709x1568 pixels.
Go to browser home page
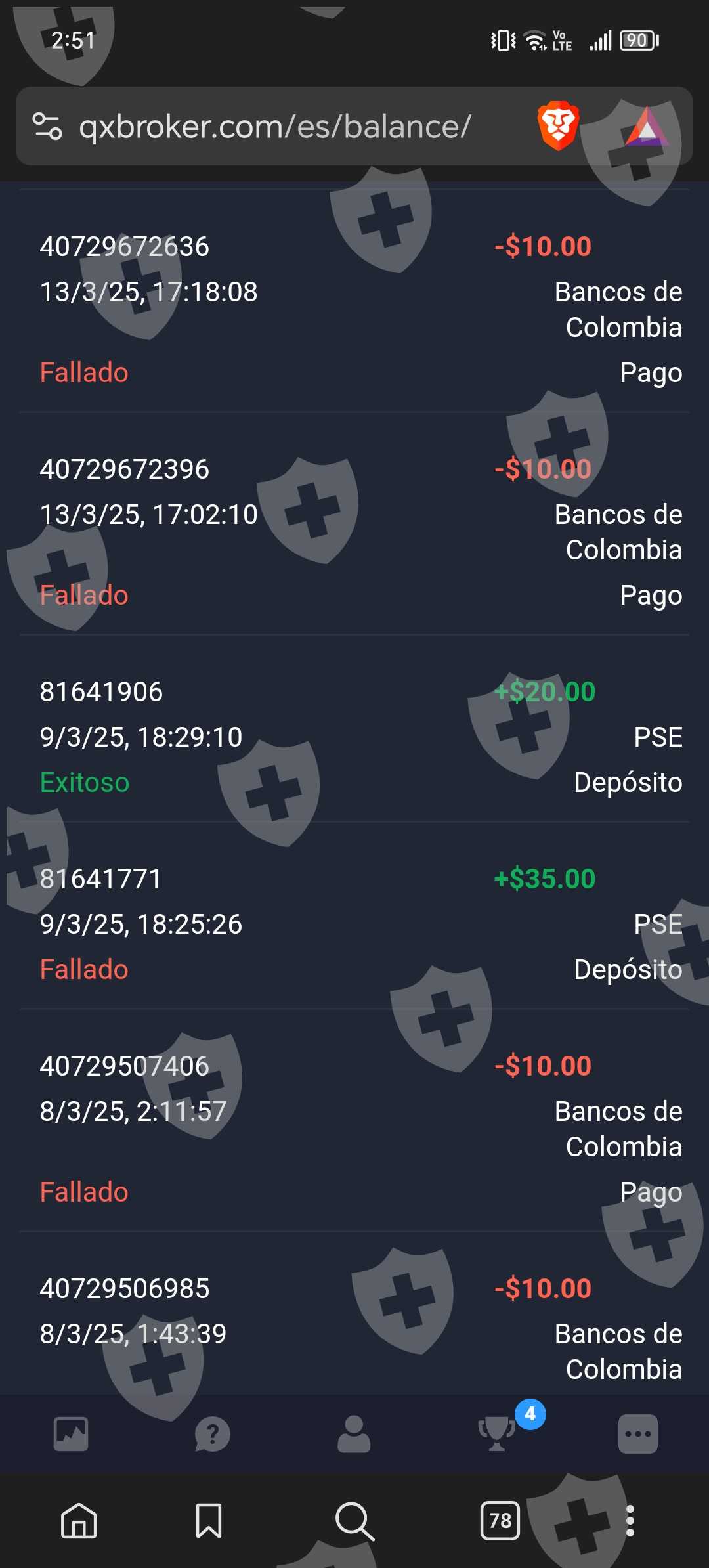(79, 1520)
